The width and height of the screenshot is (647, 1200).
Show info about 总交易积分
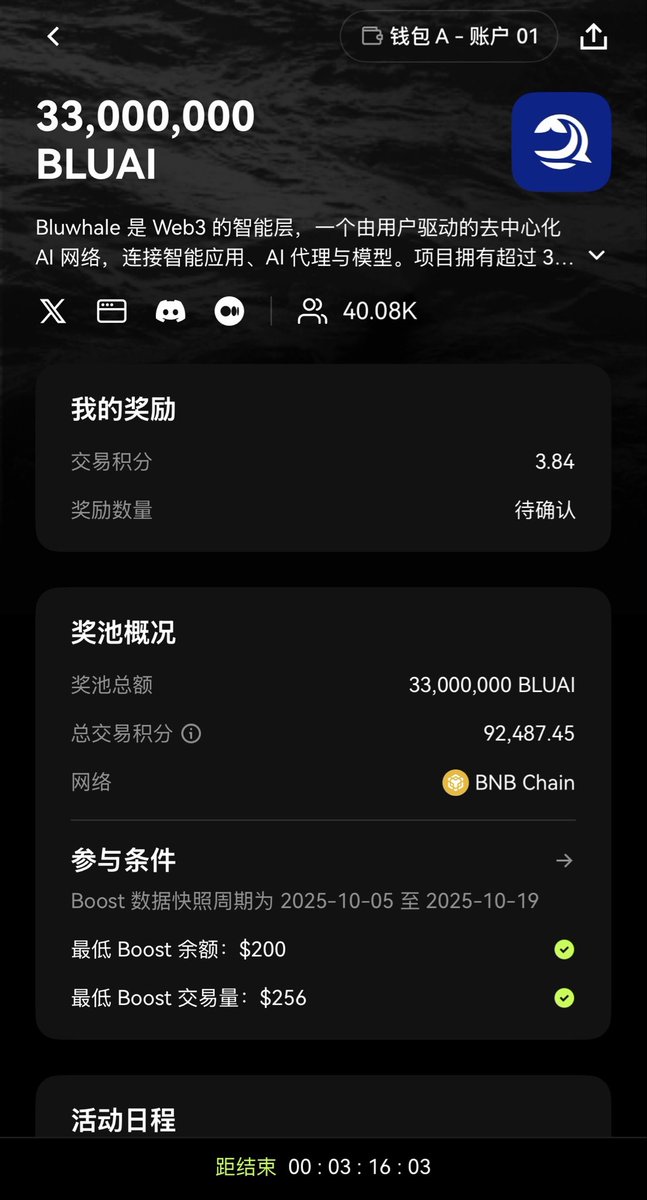[x=191, y=734]
